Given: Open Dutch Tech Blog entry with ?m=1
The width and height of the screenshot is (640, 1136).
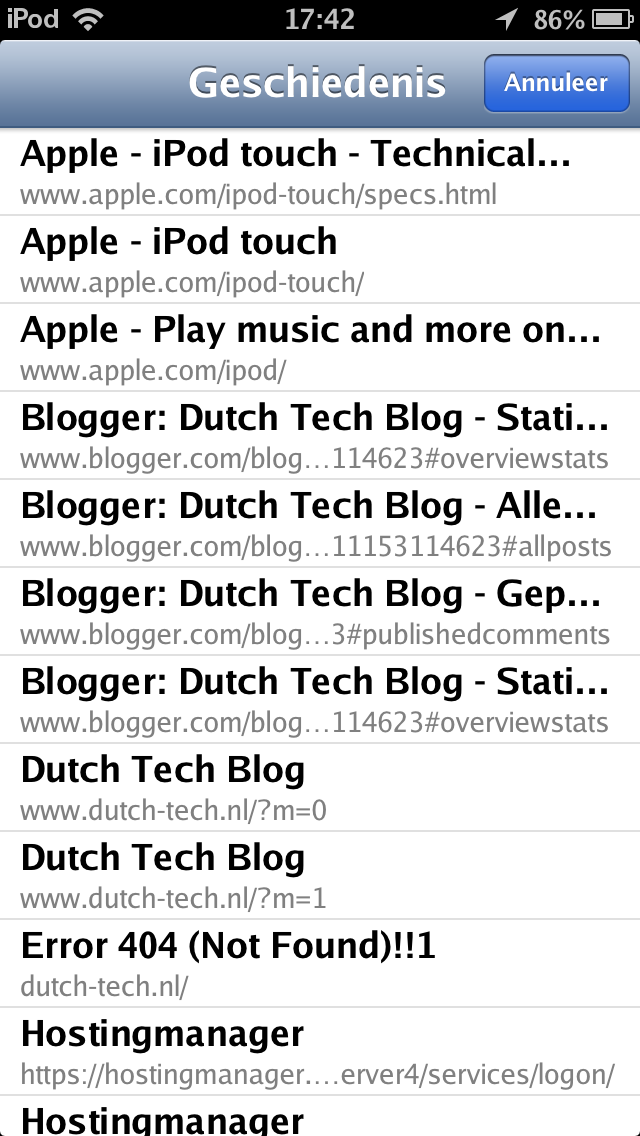Looking at the screenshot, I should pyautogui.click(x=320, y=875).
